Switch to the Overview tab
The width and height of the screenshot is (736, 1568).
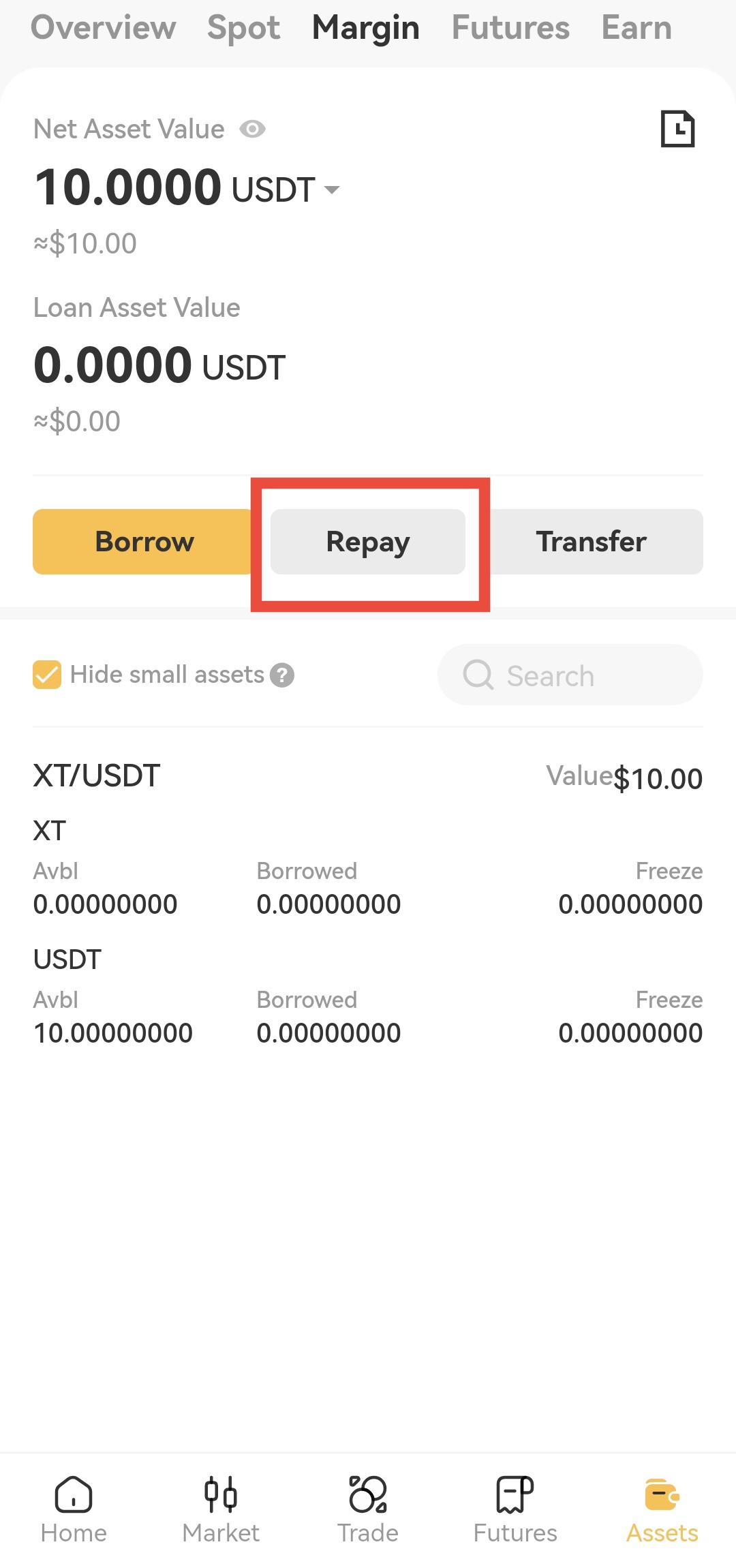(x=104, y=27)
